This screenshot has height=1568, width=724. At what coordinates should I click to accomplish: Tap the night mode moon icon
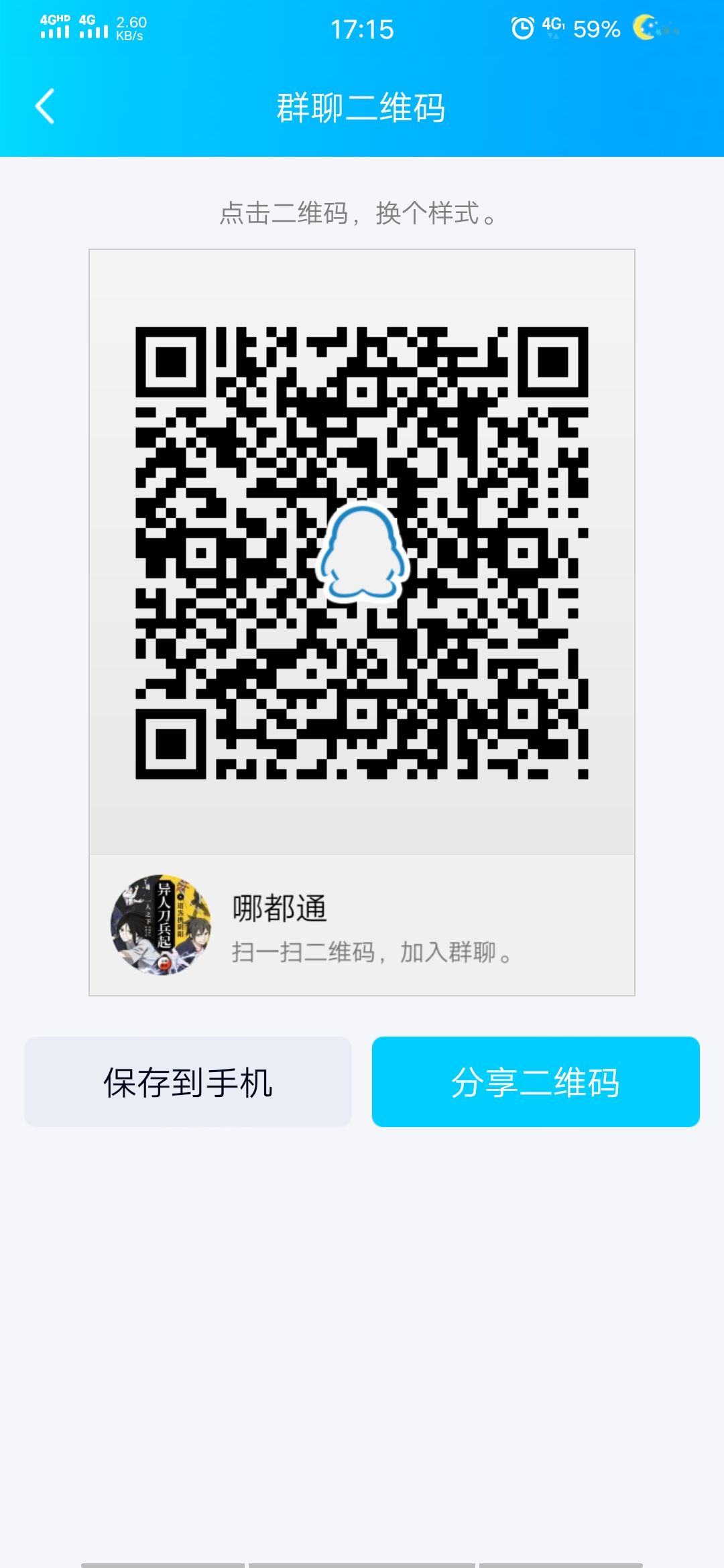[x=646, y=28]
